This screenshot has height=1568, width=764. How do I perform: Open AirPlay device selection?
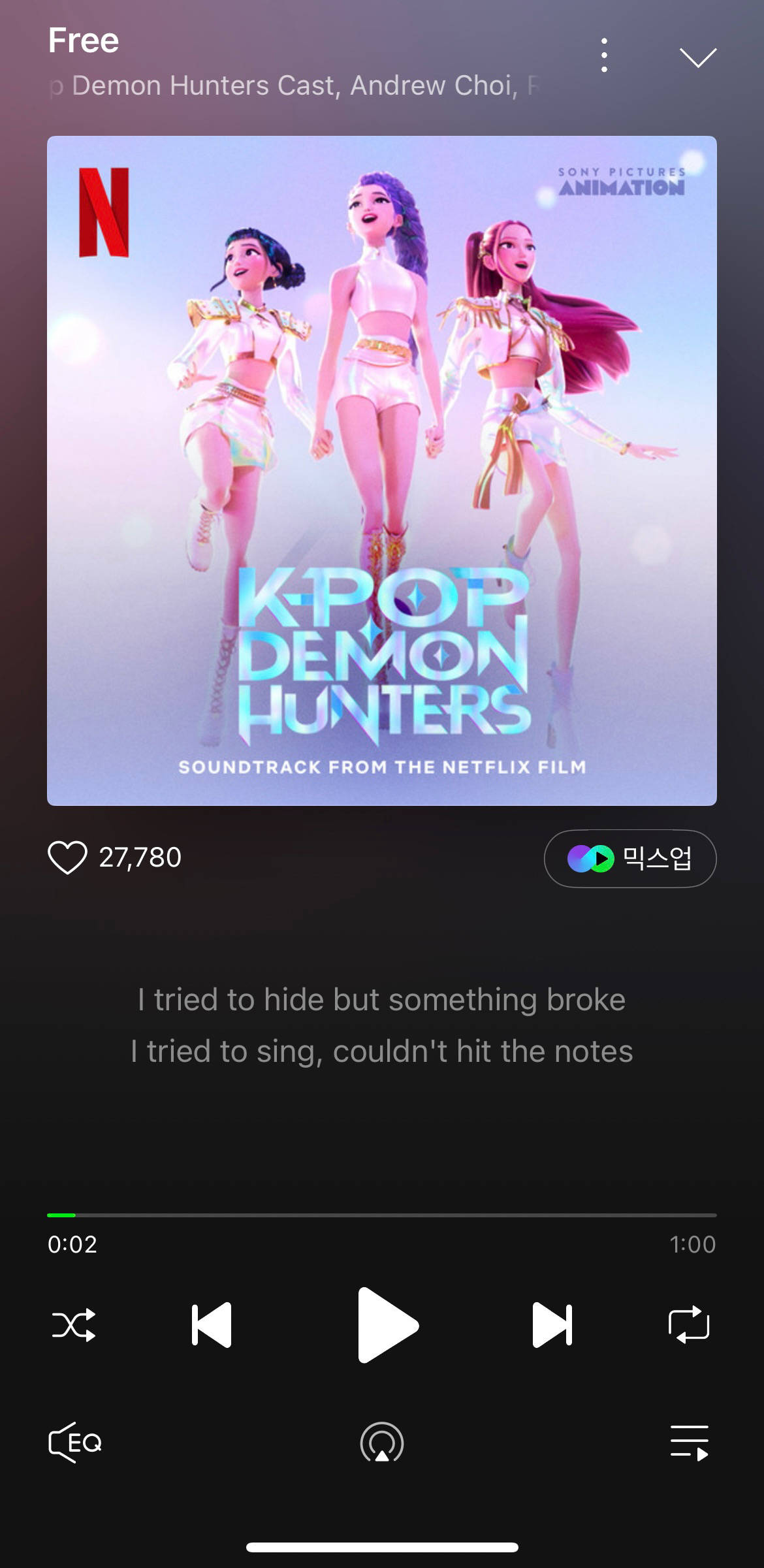(382, 1443)
